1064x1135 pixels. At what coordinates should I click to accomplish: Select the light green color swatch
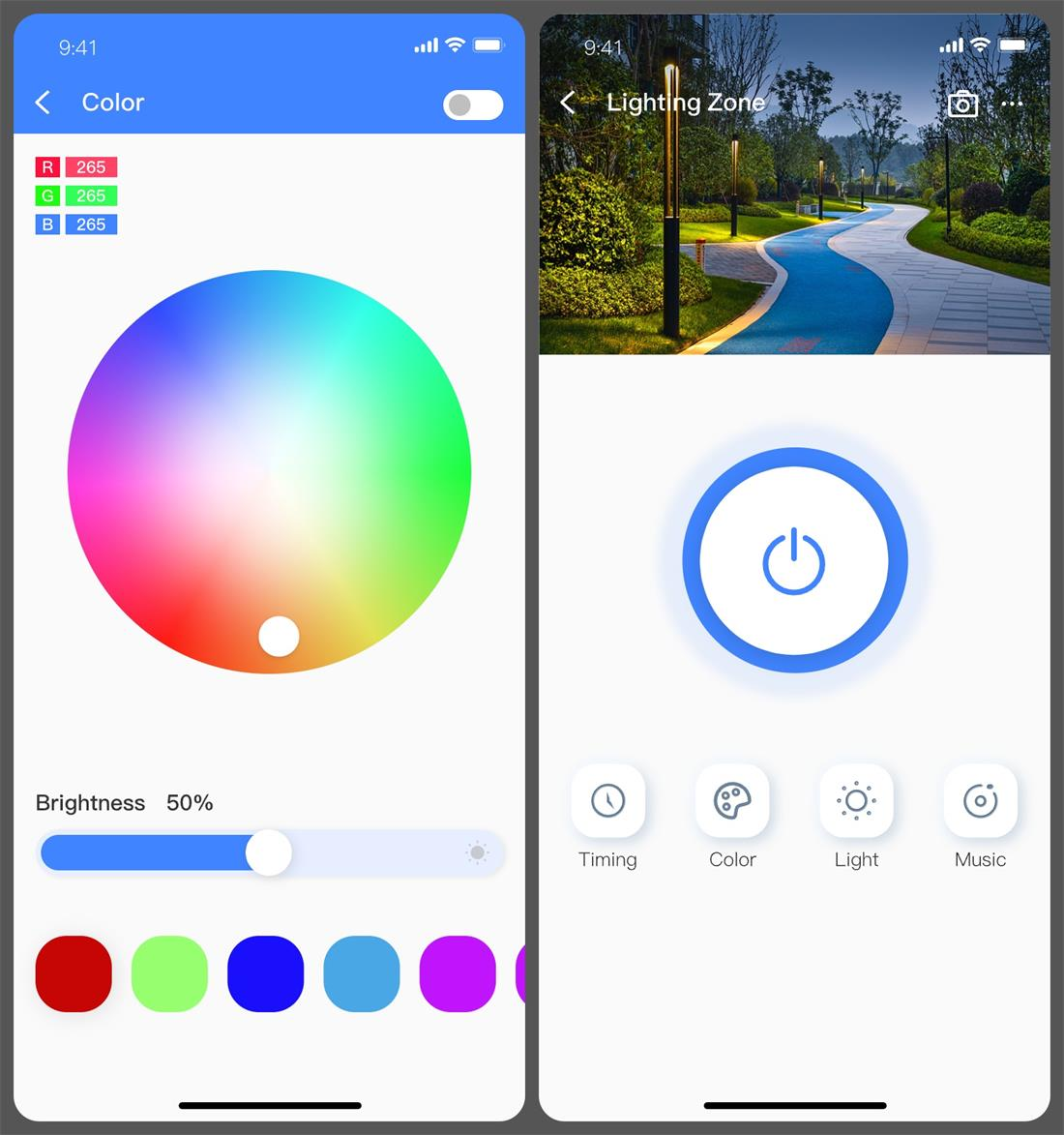[x=169, y=973]
